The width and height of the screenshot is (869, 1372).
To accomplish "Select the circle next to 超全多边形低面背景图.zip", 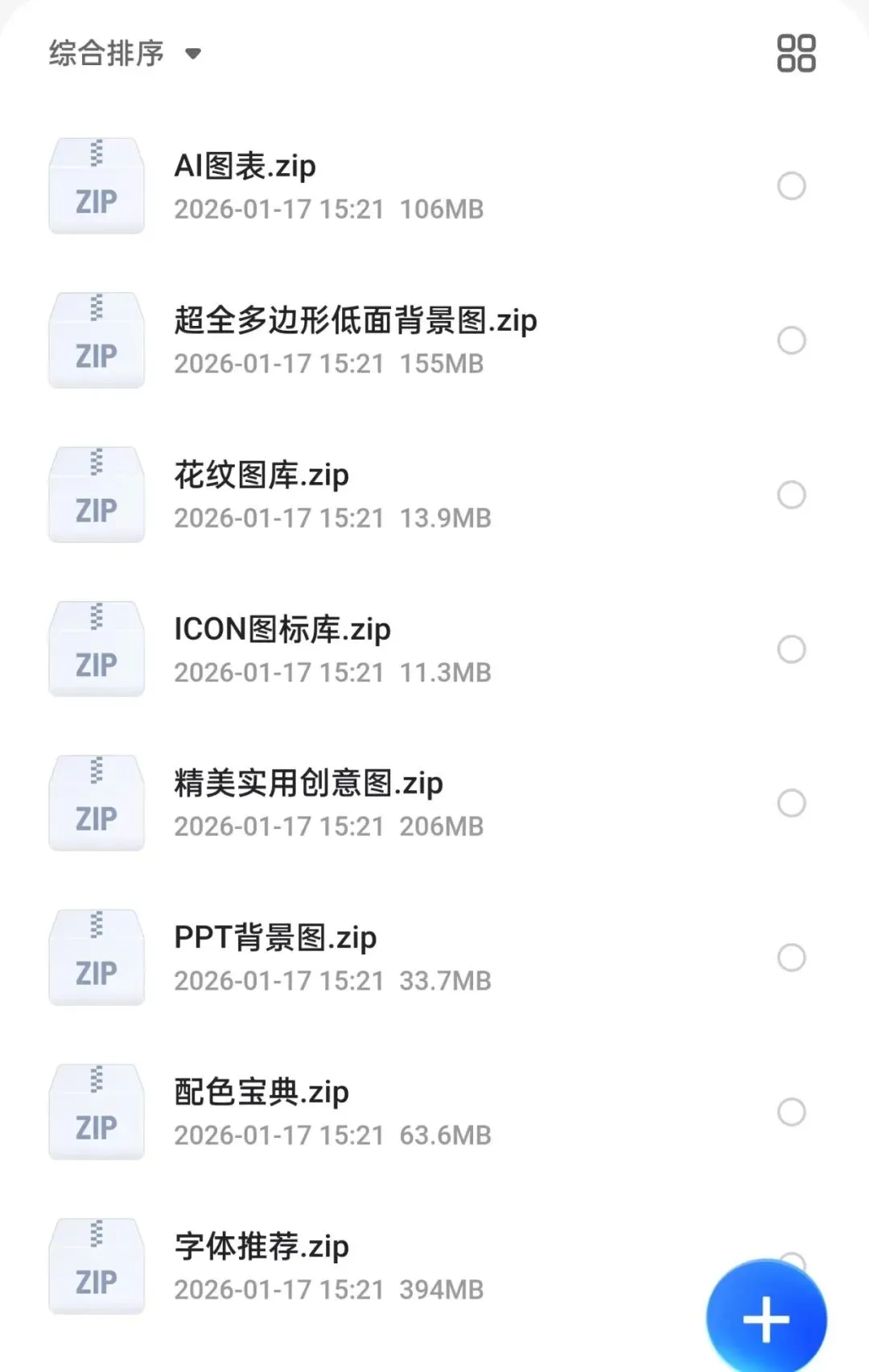I will pyautogui.click(x=791, y=340).
